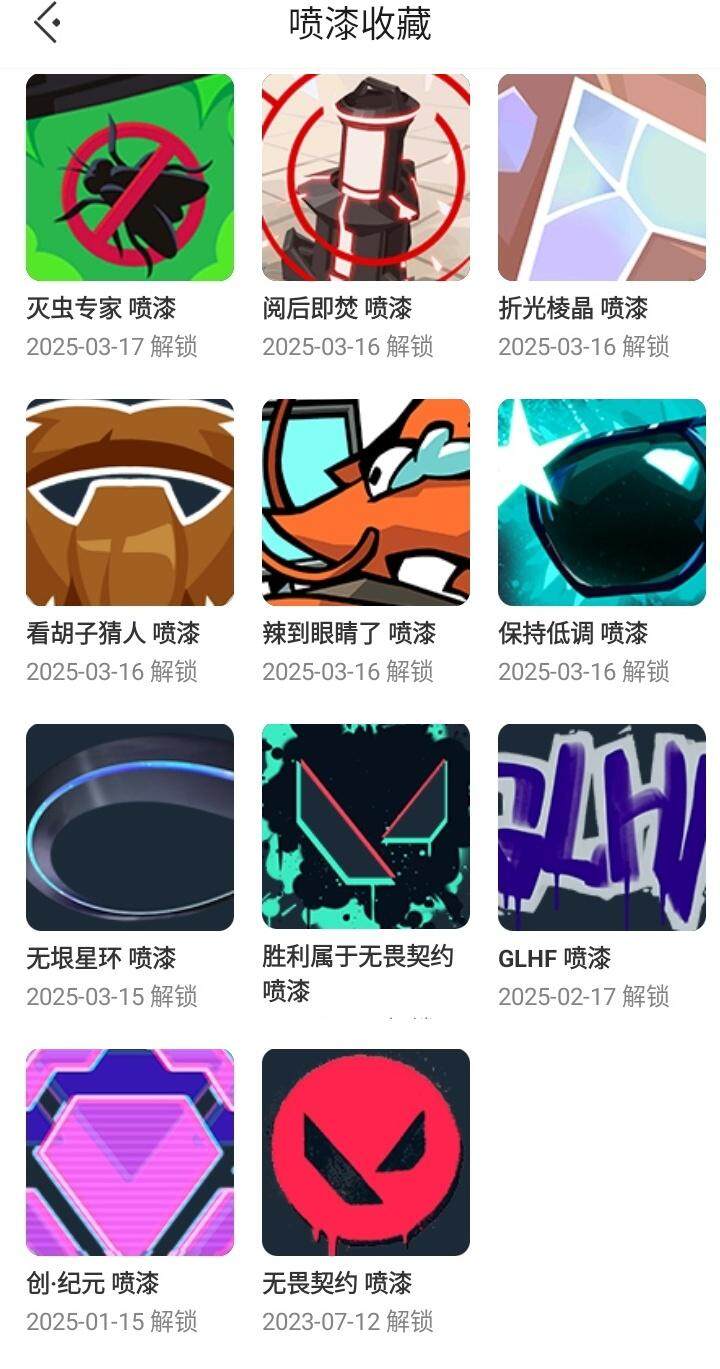Open 无畏契约 喷漆 tile
The image size is (720, 1369).
coord(366,1153)
